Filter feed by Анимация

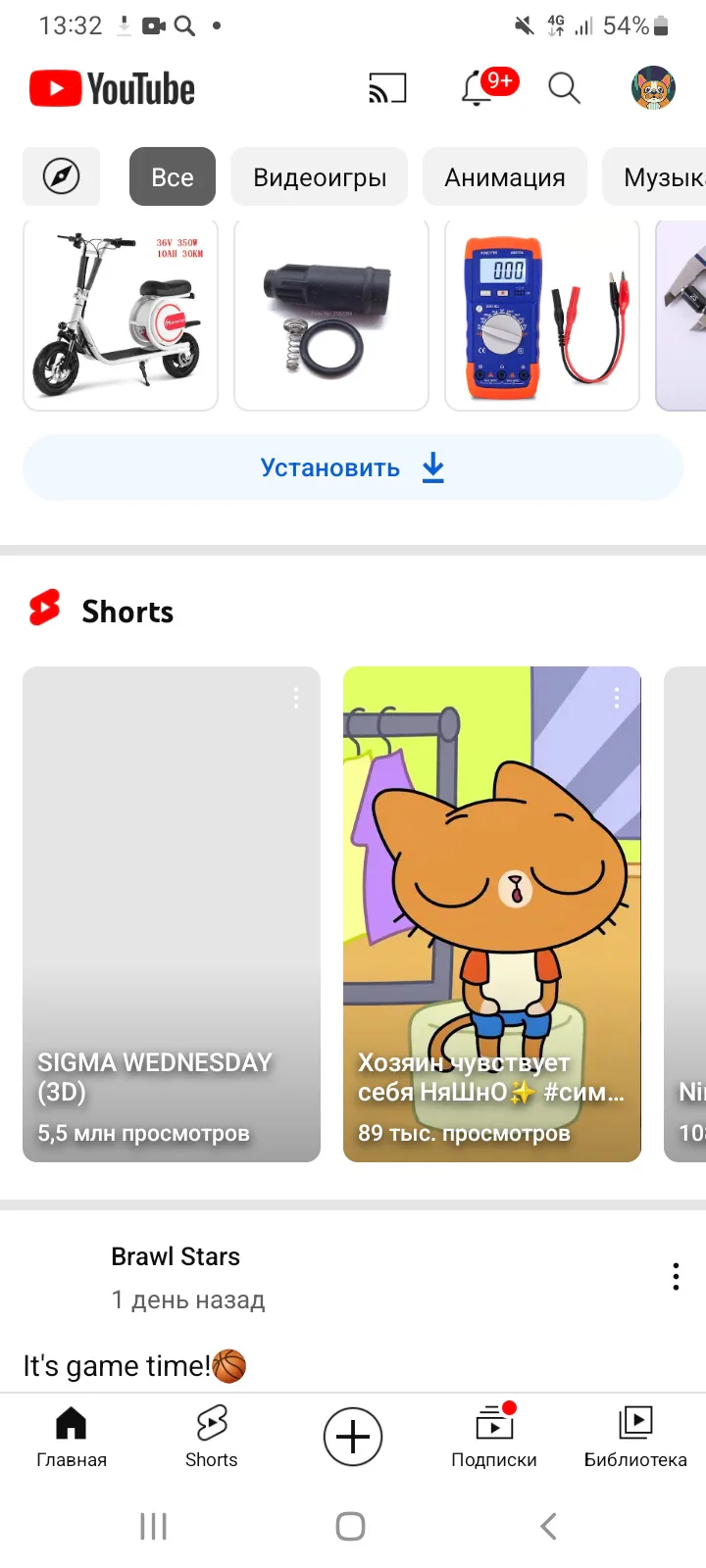point(504,177)
